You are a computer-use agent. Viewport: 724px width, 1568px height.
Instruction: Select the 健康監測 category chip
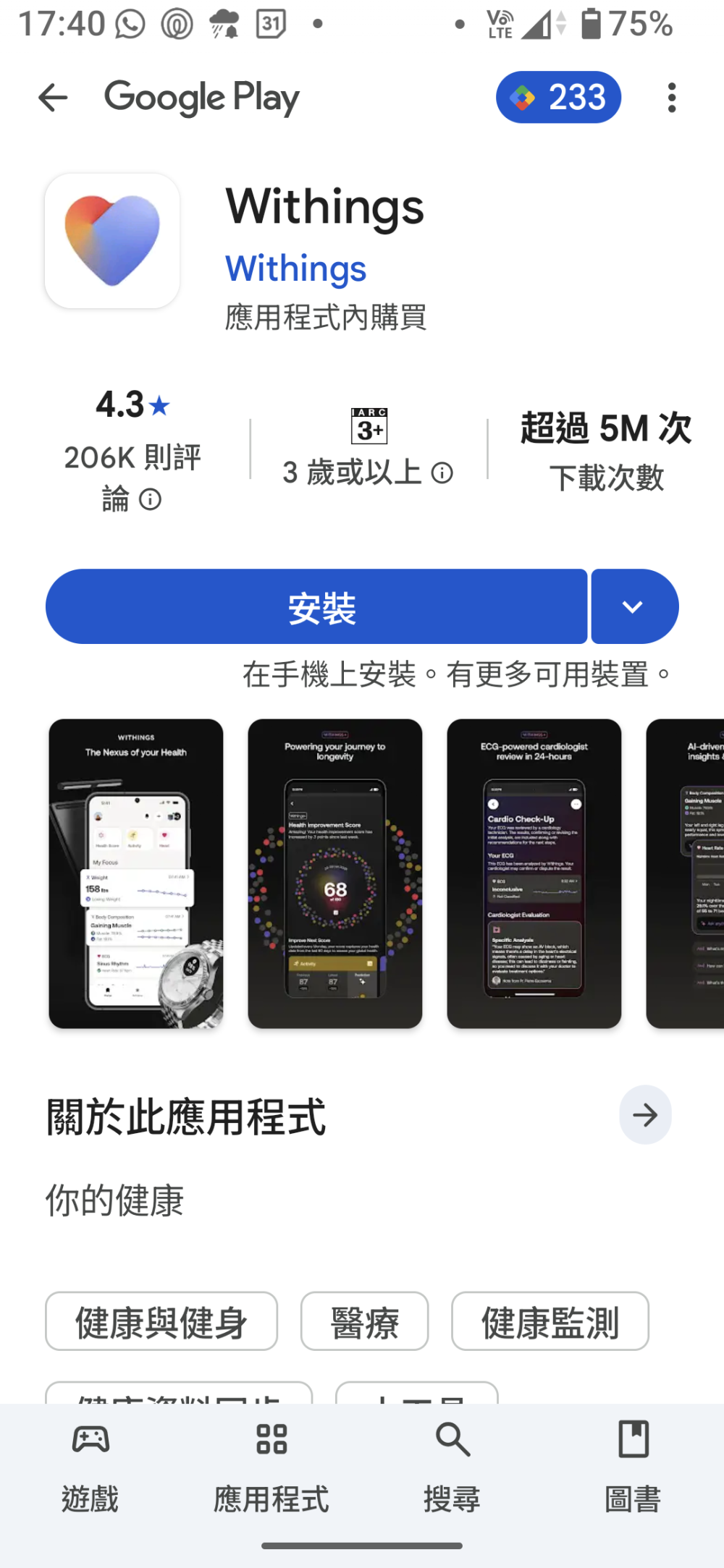point(550,1321)
